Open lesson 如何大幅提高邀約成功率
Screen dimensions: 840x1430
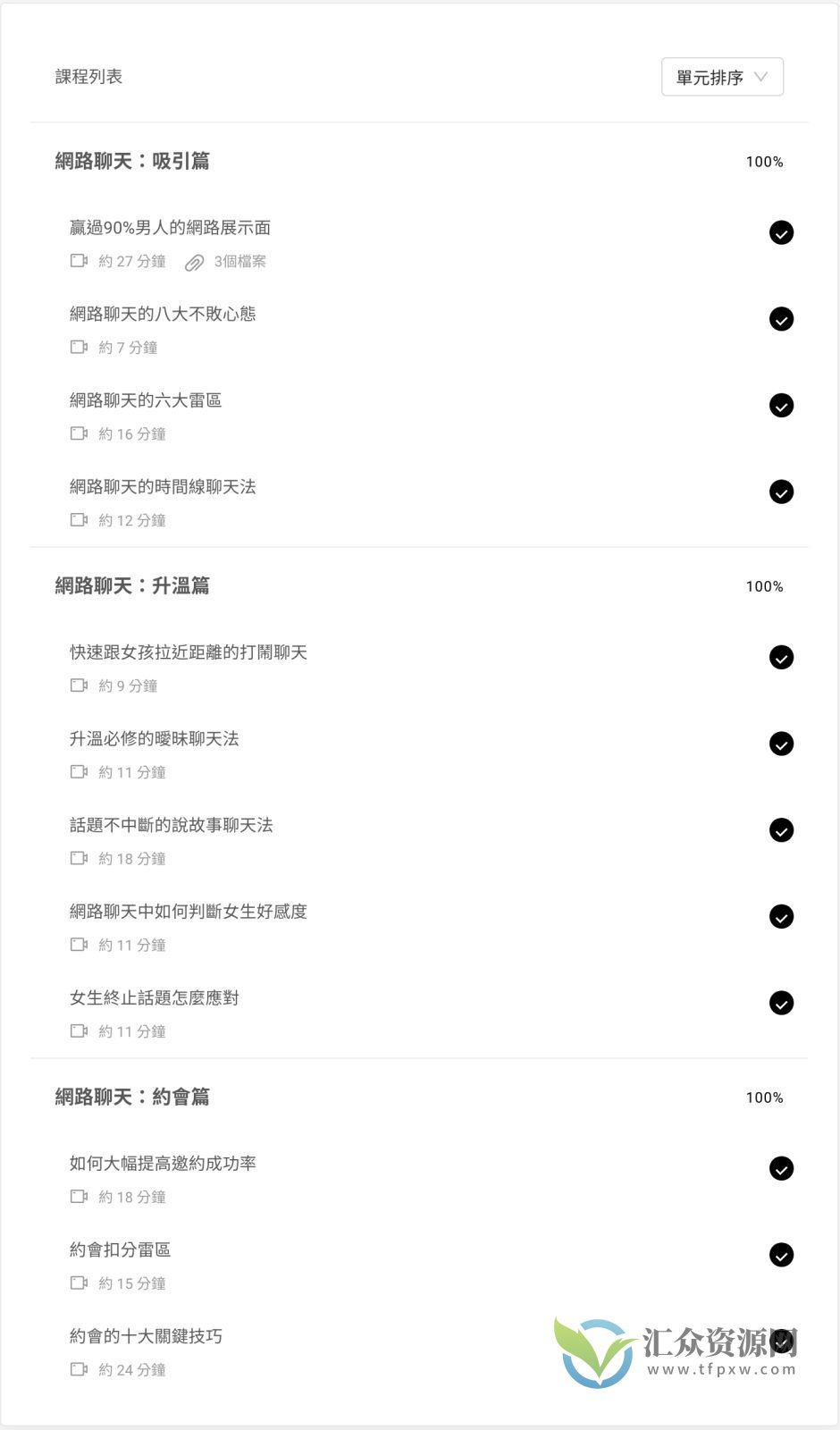coord(163,1164)
